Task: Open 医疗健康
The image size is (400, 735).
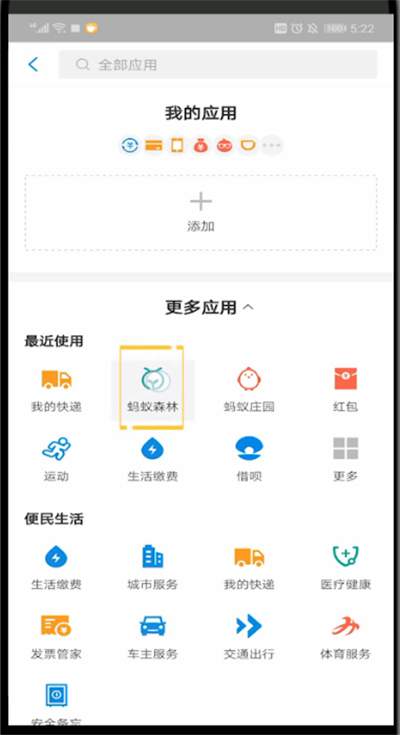Action: (x=346, y=567)
